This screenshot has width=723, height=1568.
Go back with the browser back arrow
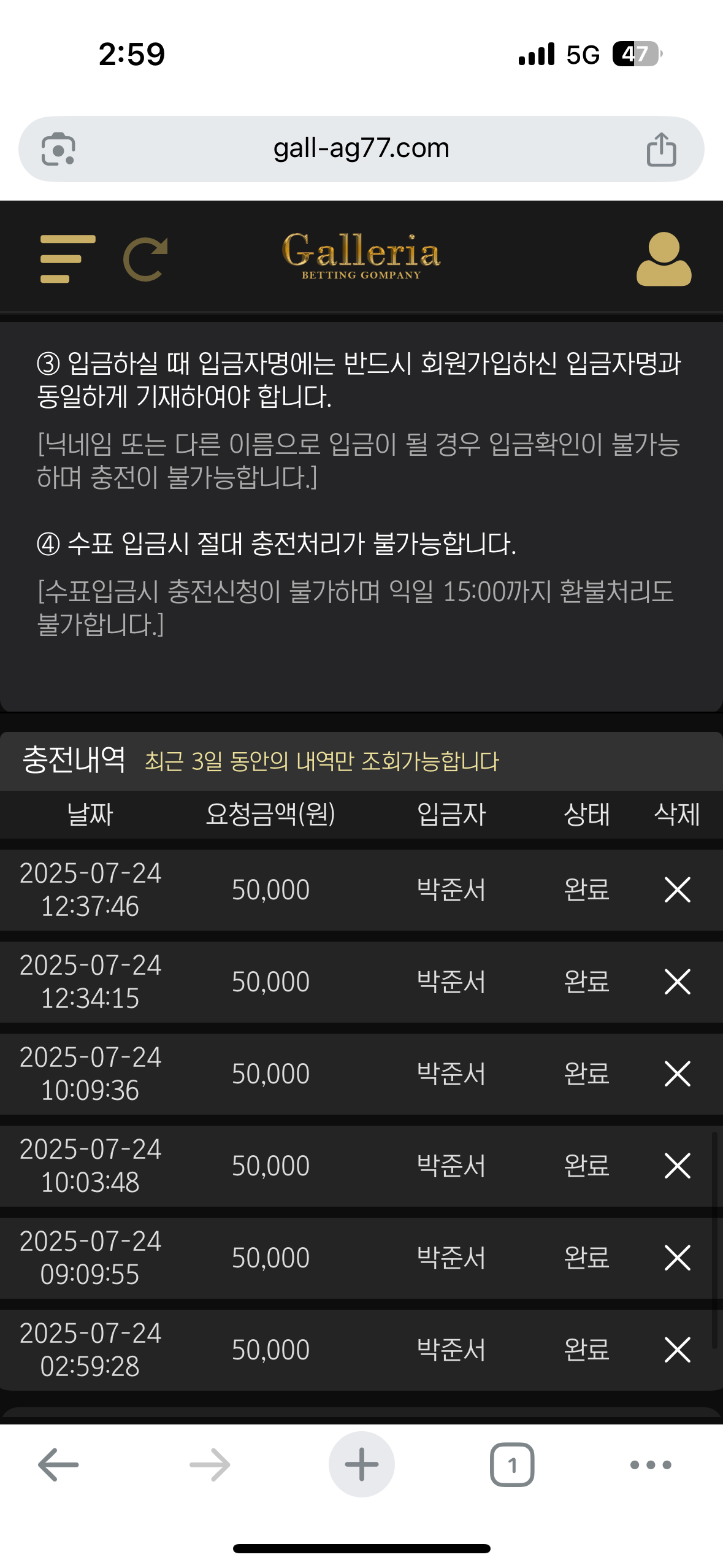point(58,1464)
